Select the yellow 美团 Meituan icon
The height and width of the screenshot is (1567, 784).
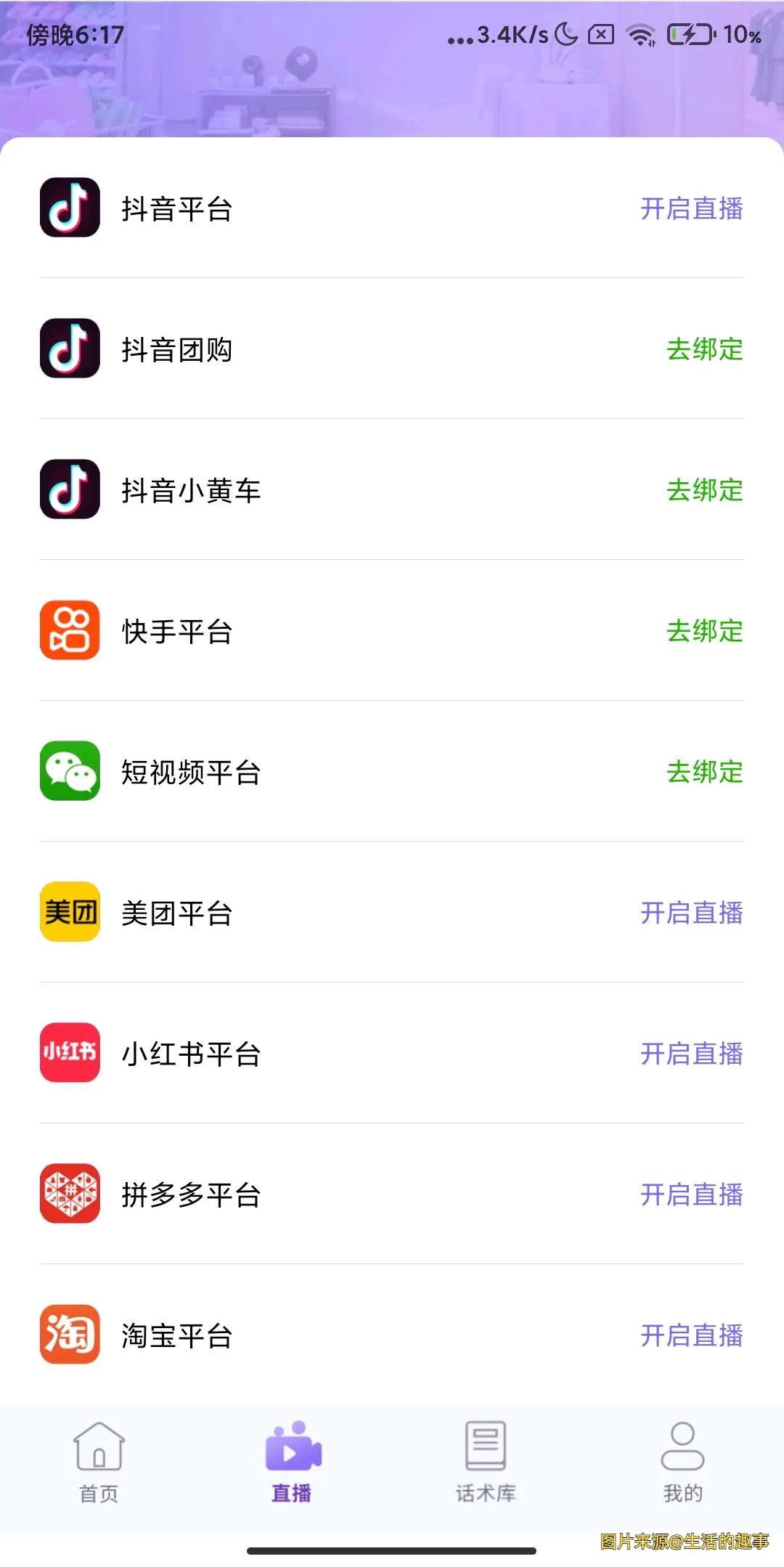(x=69, y=912)
